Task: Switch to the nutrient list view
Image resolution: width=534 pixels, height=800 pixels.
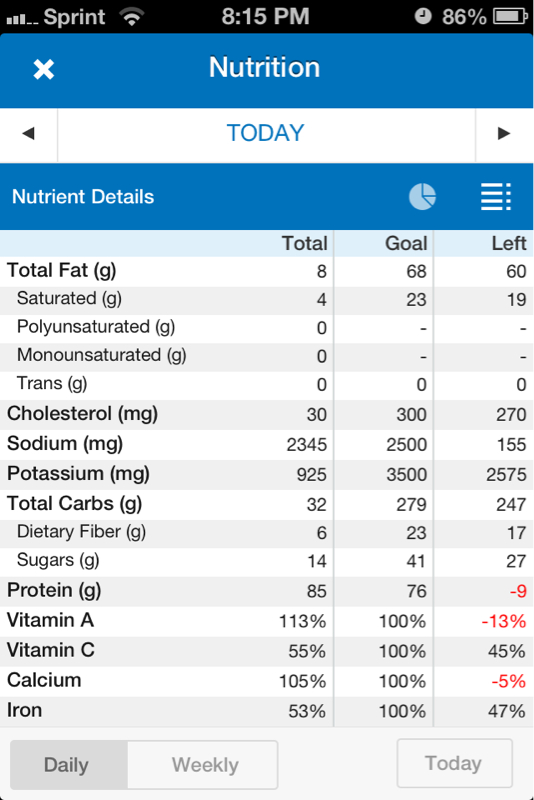Action: [x=496, y=196]
